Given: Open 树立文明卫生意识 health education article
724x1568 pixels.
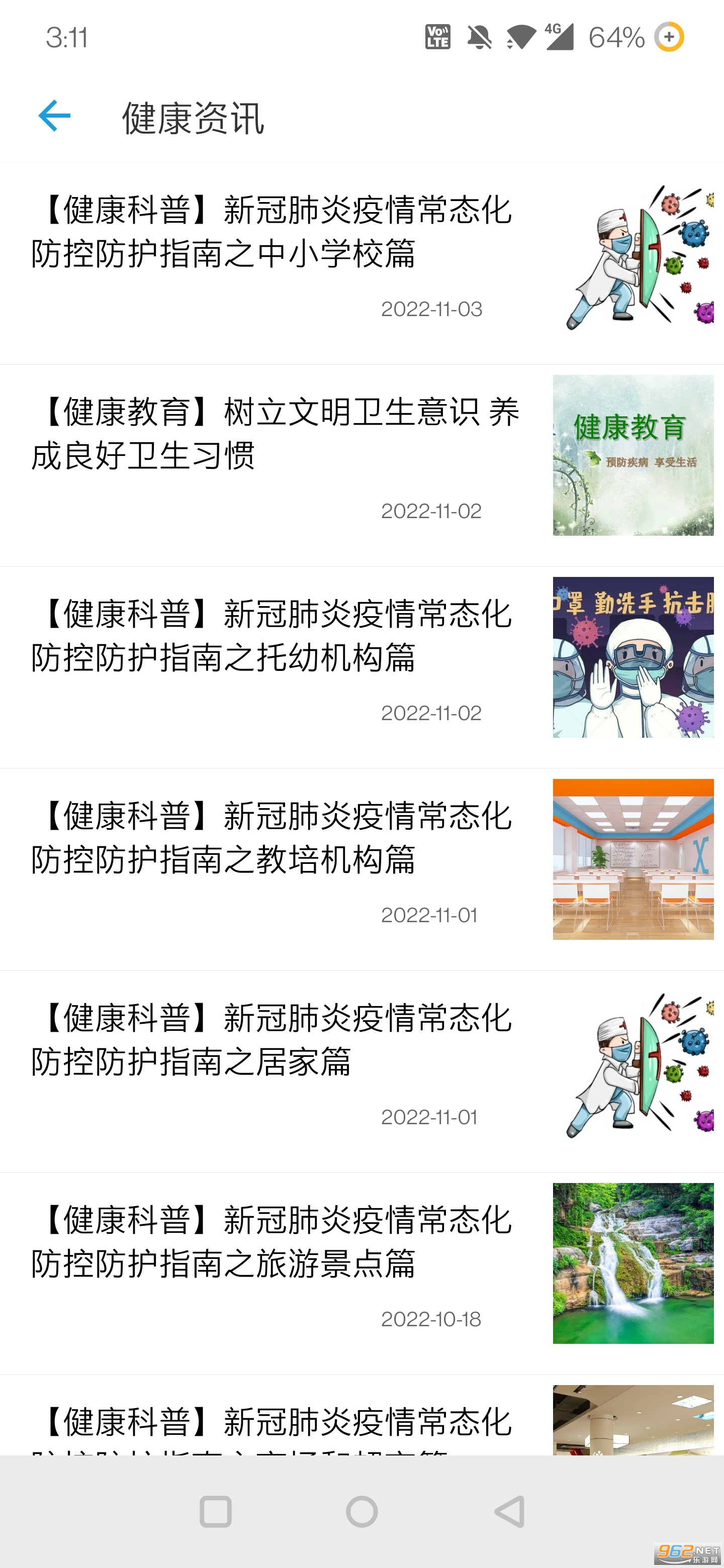Looking at the screenshot, I should click(274, 434).
